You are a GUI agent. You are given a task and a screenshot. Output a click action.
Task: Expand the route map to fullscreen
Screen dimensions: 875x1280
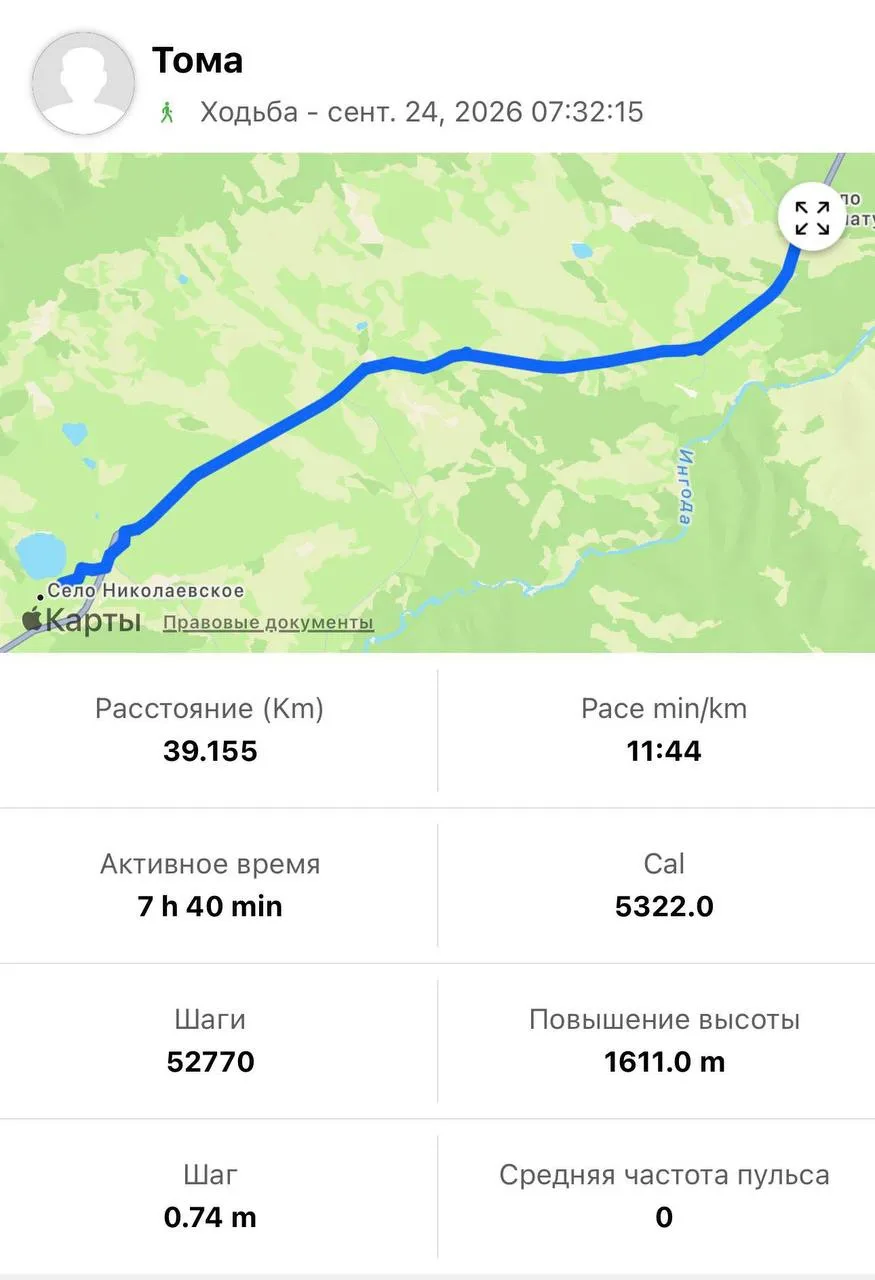click(x=812, y=217)
